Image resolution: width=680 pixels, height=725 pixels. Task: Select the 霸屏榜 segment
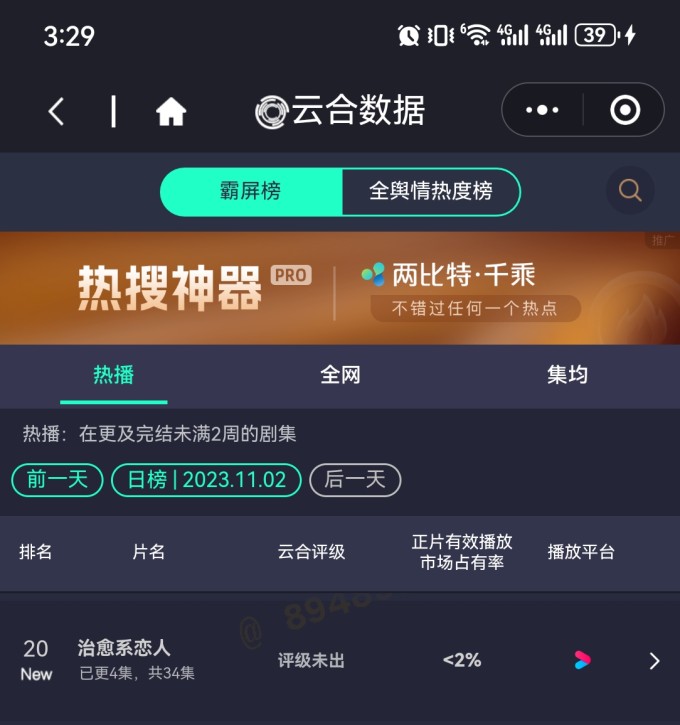(251, 191)
